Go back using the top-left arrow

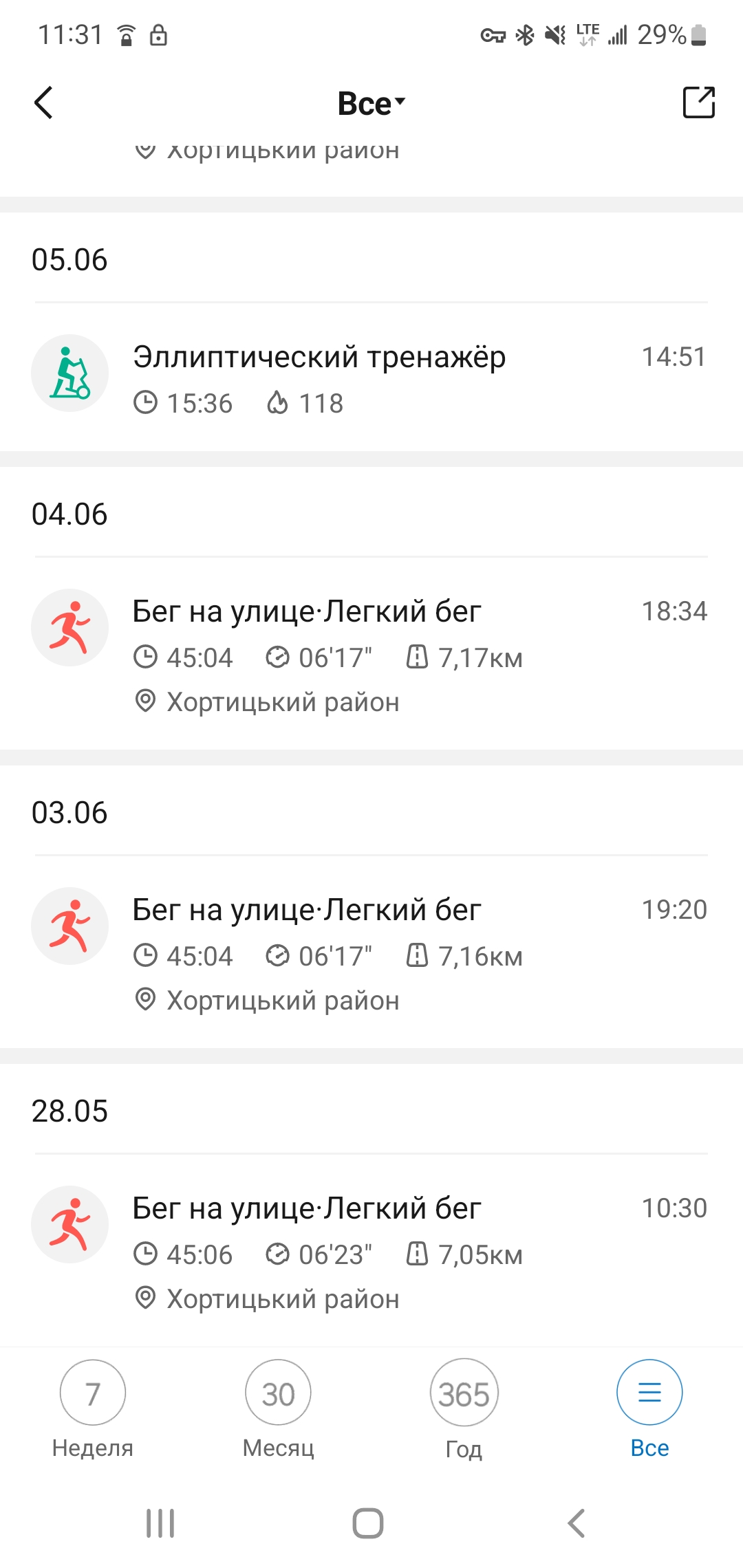(x=43, y=103)
